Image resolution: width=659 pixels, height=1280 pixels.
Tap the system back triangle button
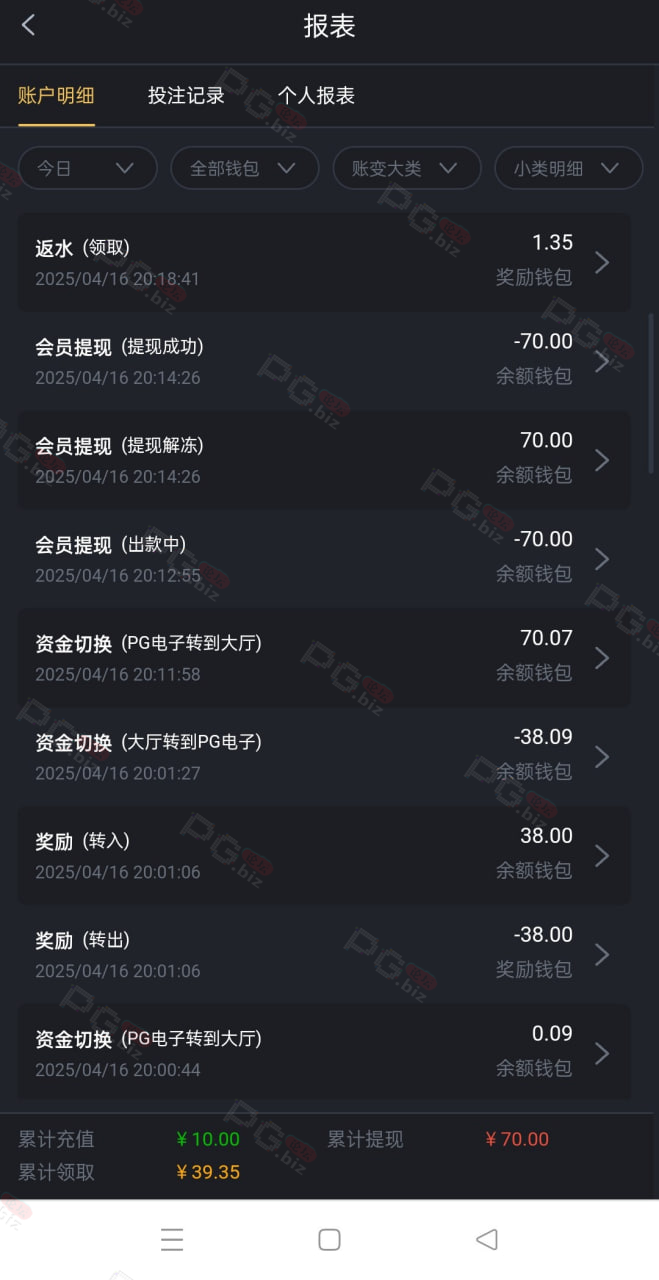tap(487, 1240)
